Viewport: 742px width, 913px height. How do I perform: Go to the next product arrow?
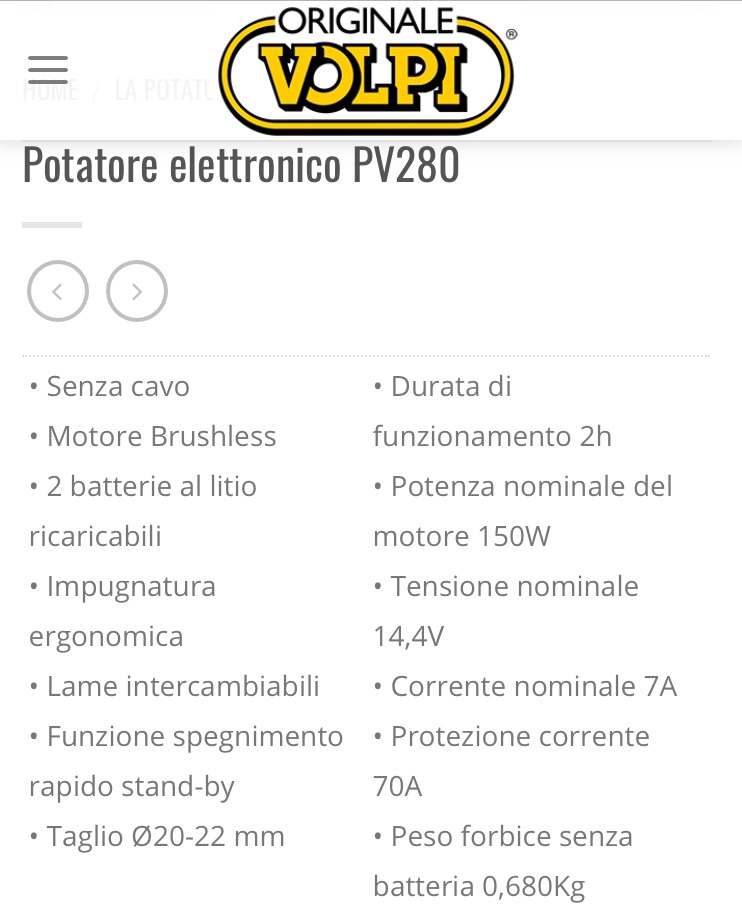coord(137,291)
